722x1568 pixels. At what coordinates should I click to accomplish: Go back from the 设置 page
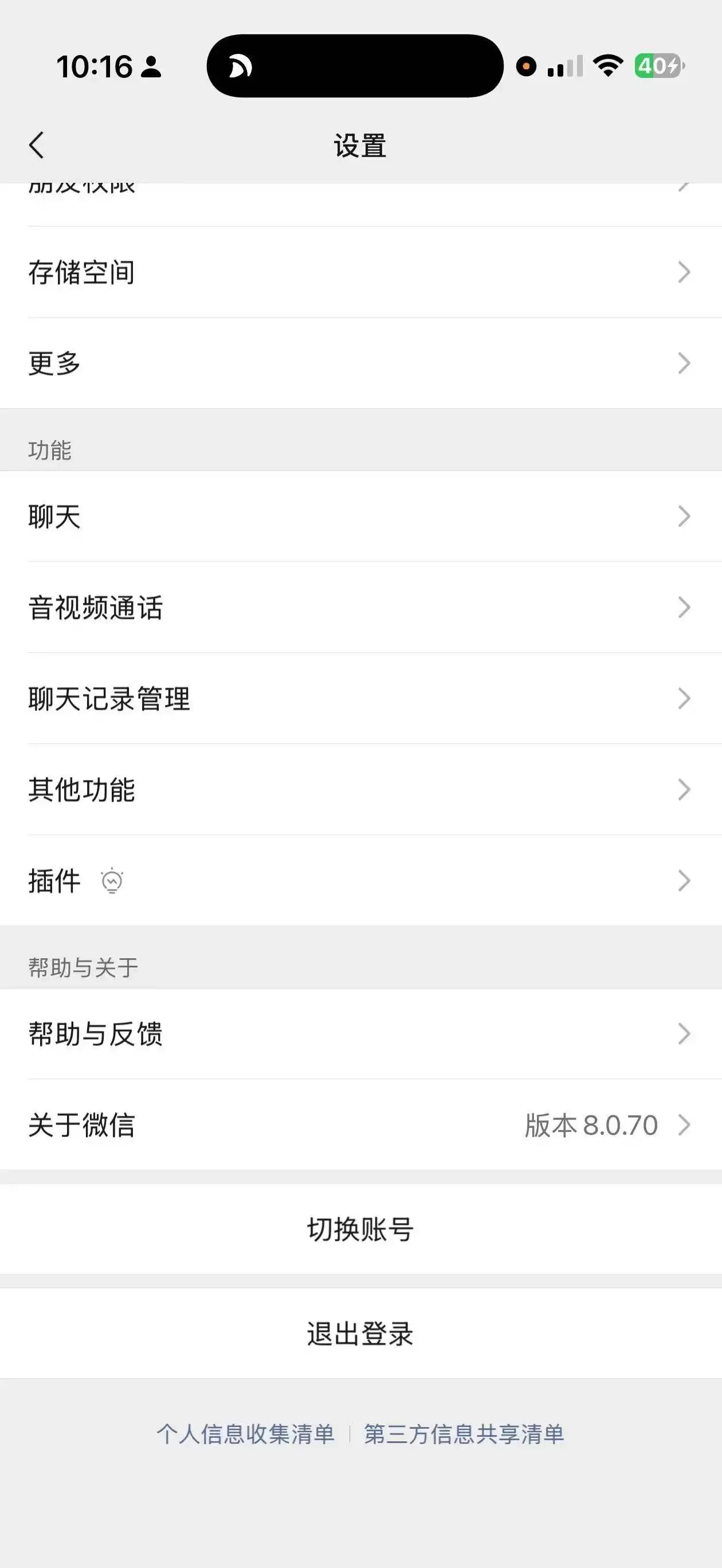click(x=37, y=146)
